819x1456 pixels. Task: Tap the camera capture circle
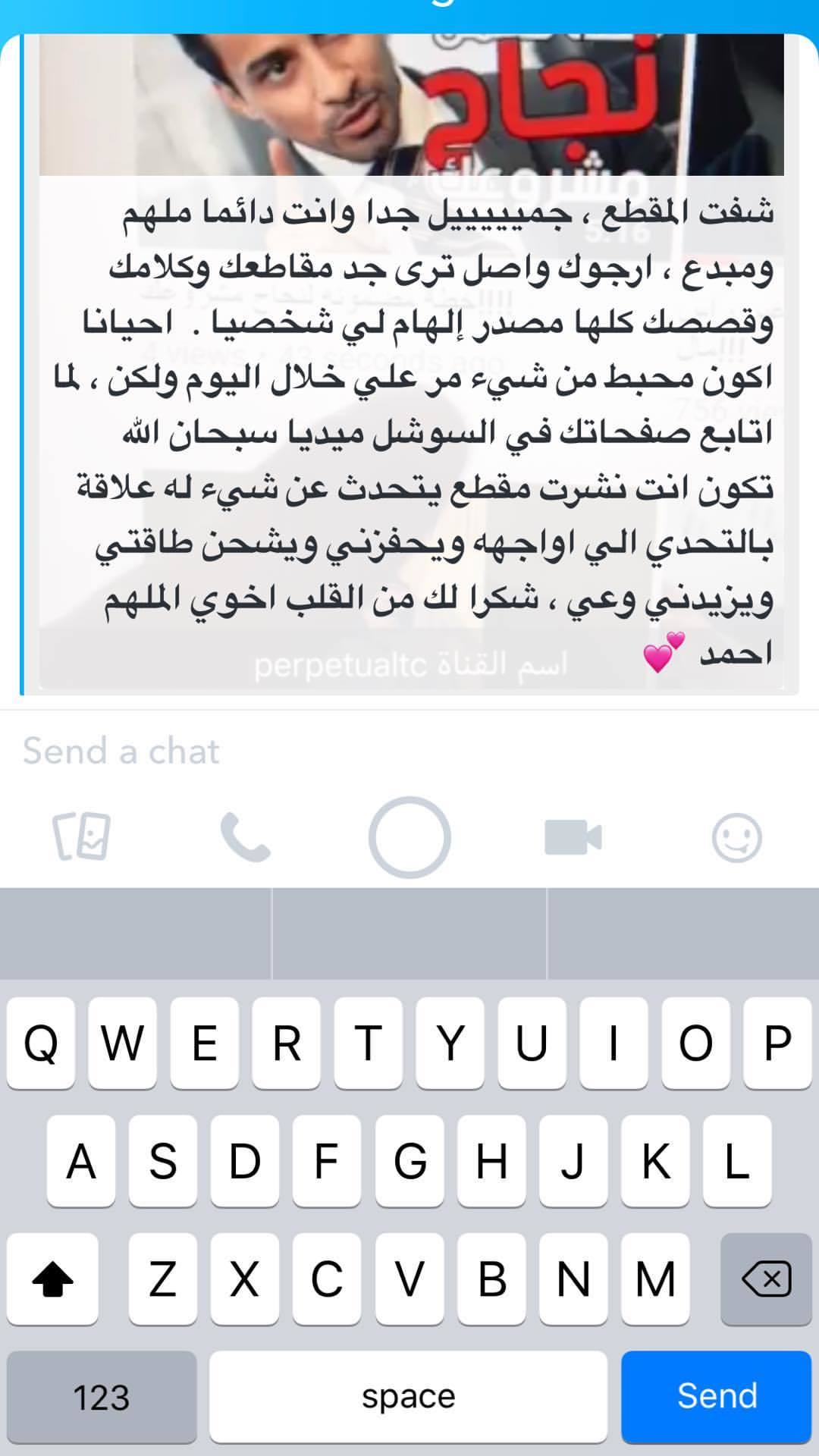pyautogui.click(x=409, y=837)
